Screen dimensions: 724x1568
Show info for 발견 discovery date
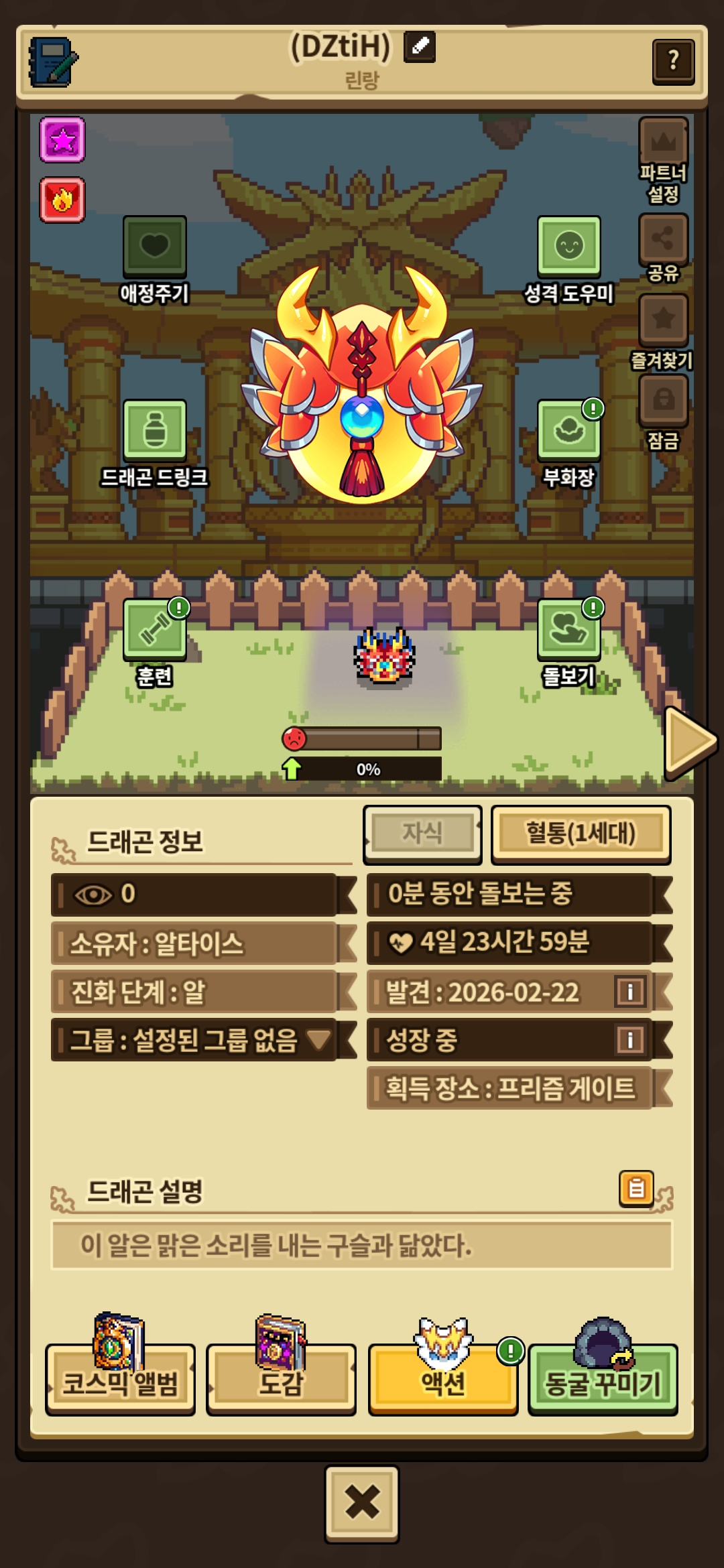point(629,992)
